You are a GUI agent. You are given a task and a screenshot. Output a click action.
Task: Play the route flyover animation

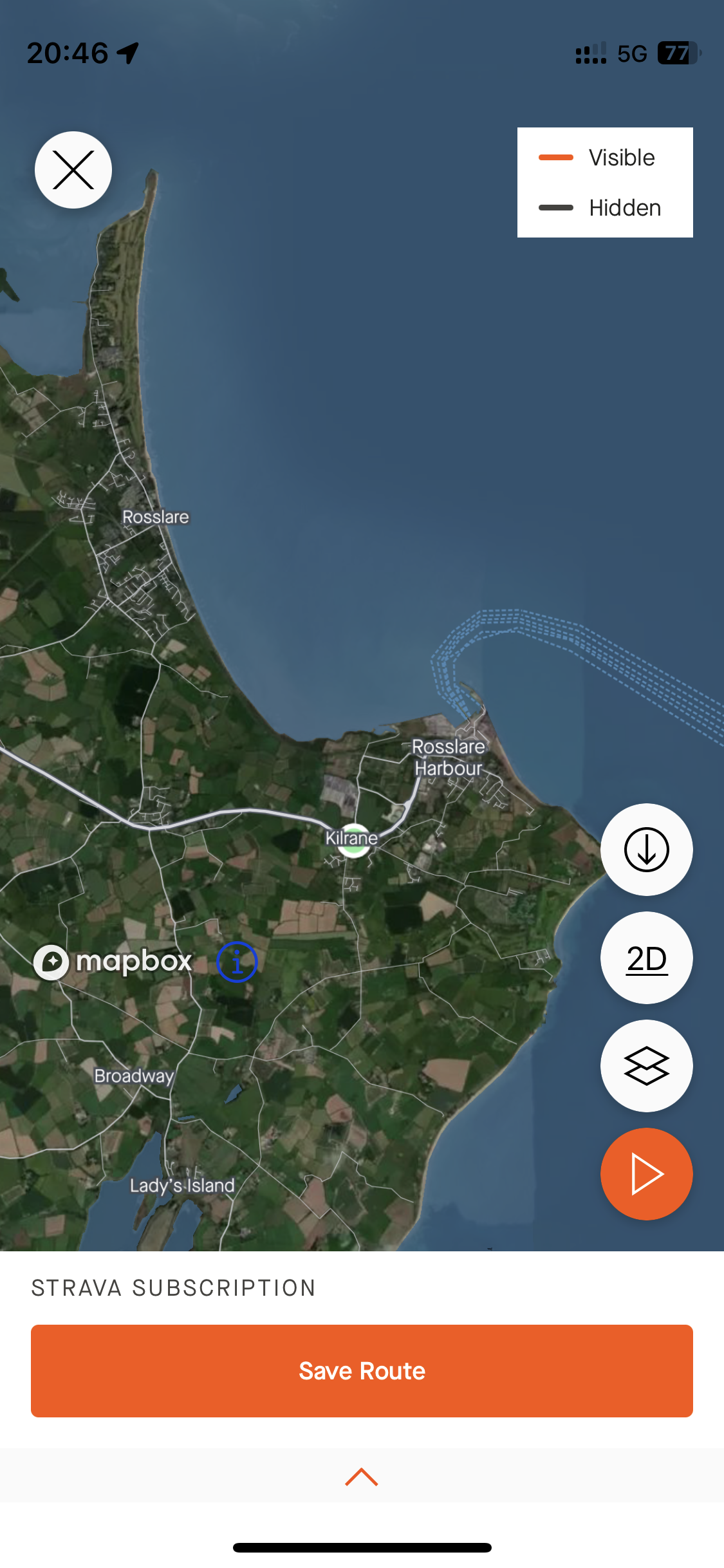tap(646, 1174)
